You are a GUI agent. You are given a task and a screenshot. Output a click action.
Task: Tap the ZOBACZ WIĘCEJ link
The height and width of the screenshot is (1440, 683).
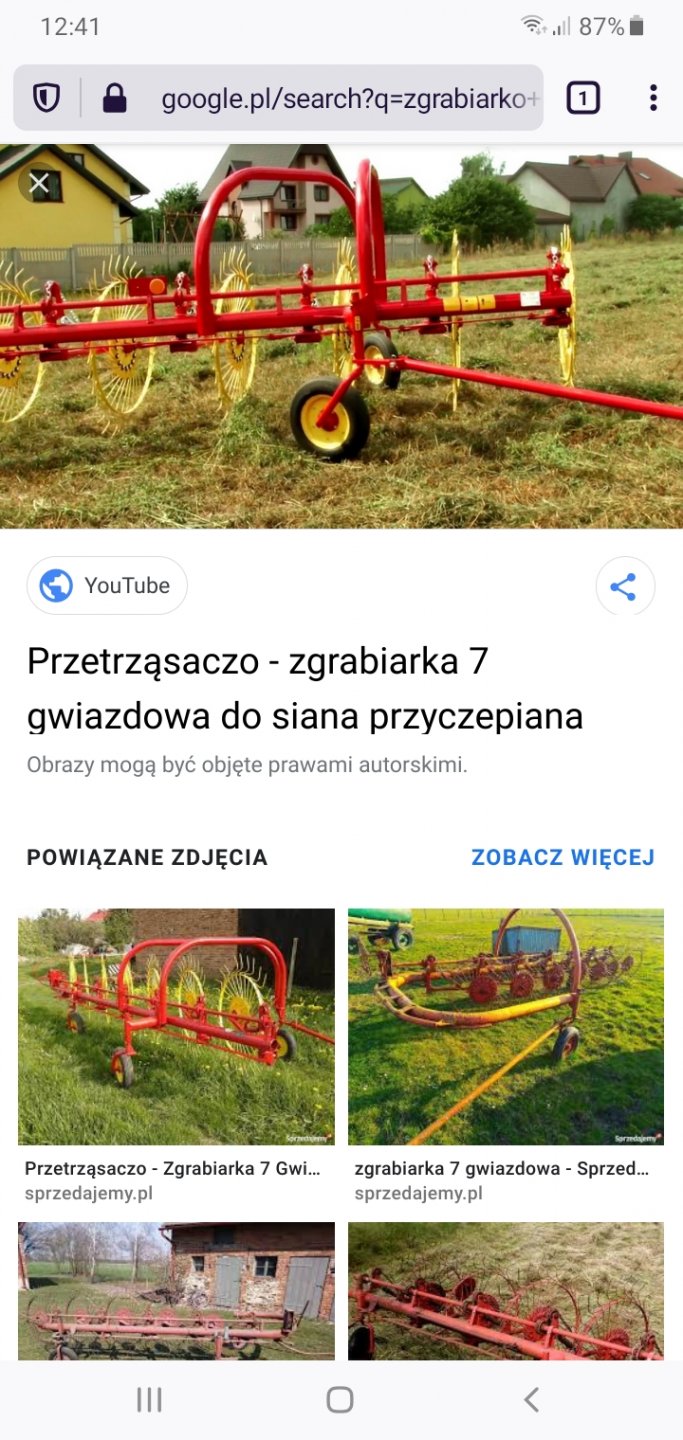tap(562, 857)
